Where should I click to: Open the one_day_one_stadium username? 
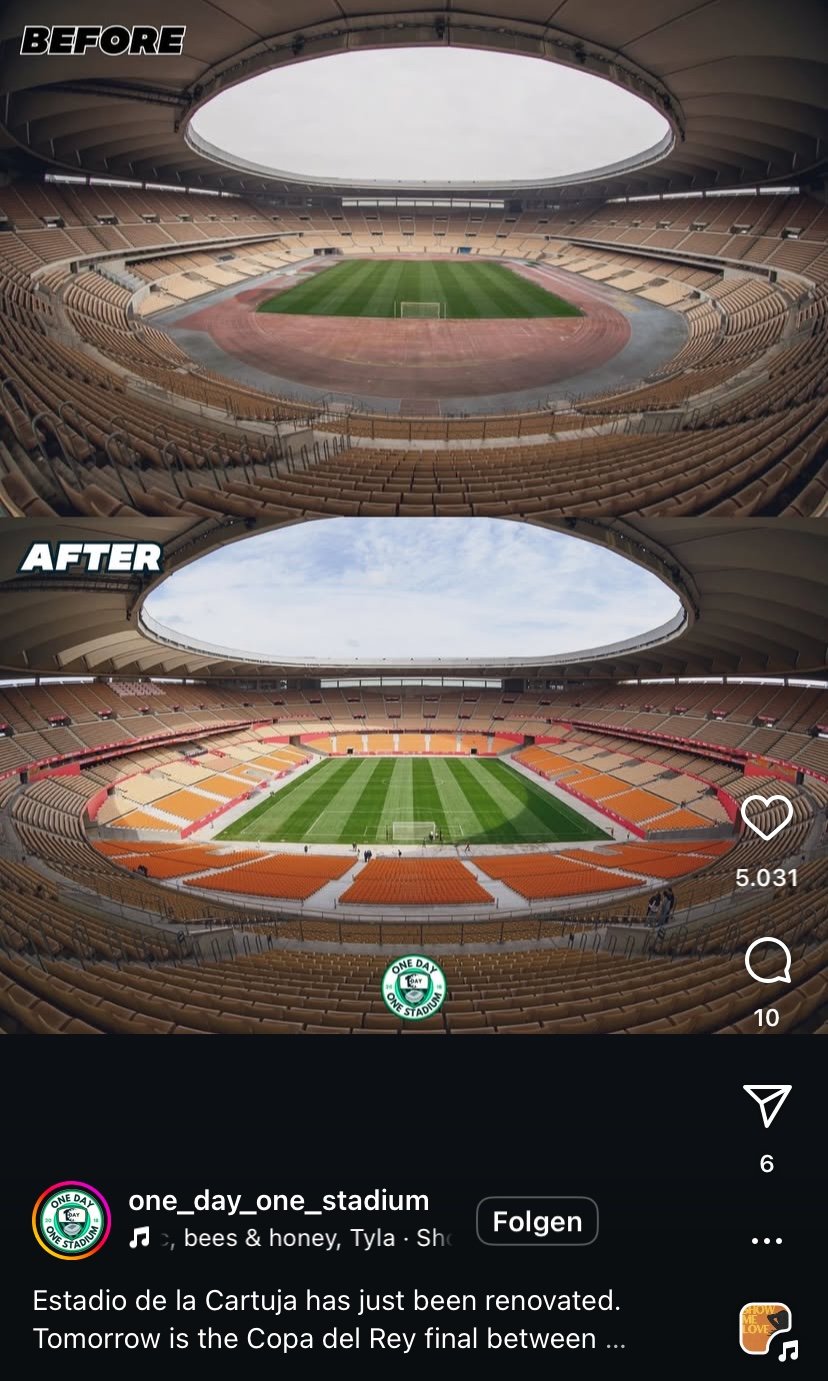[279, 1201]
